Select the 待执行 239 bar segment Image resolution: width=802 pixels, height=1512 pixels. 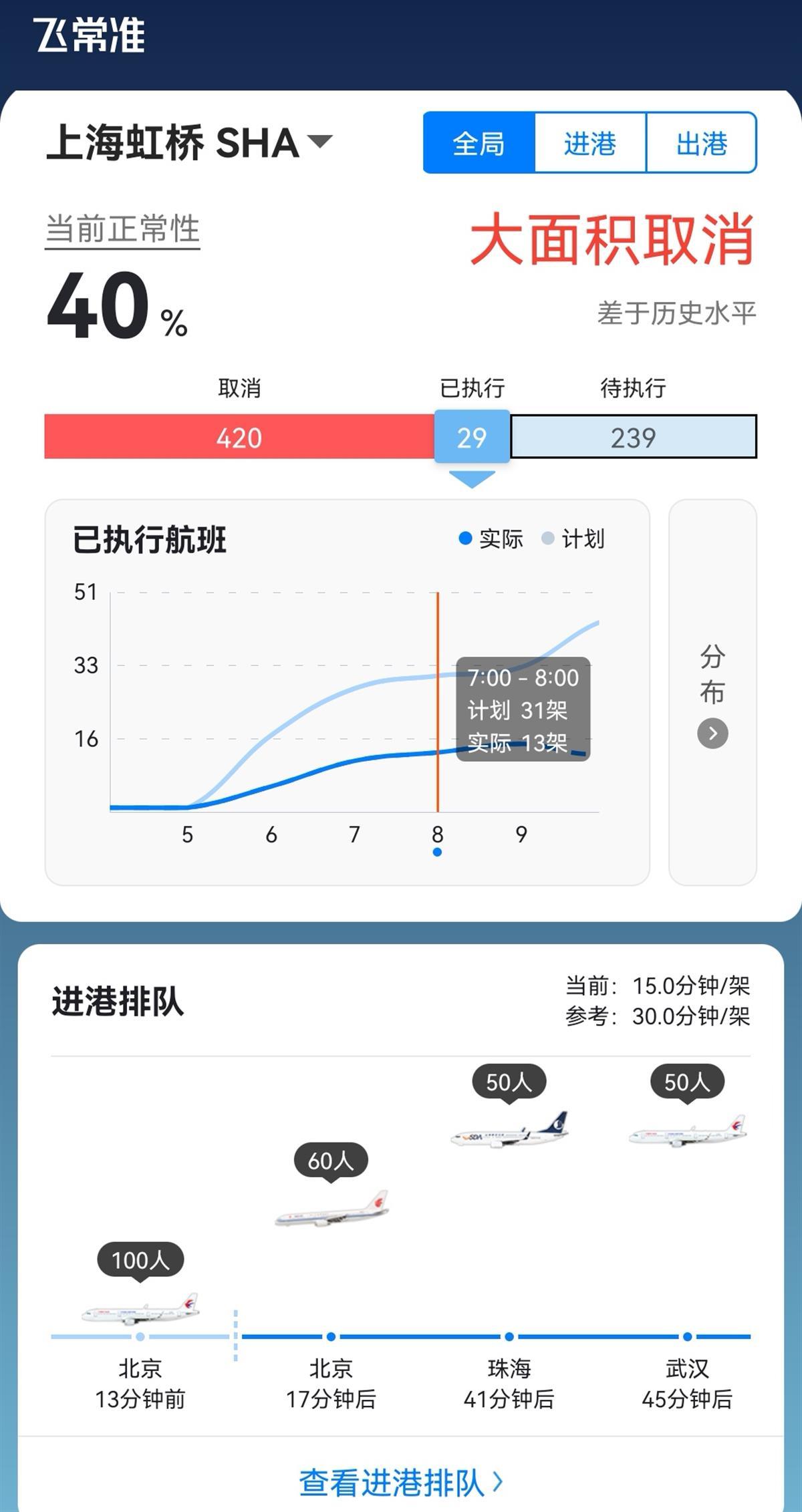pos(634,437)
